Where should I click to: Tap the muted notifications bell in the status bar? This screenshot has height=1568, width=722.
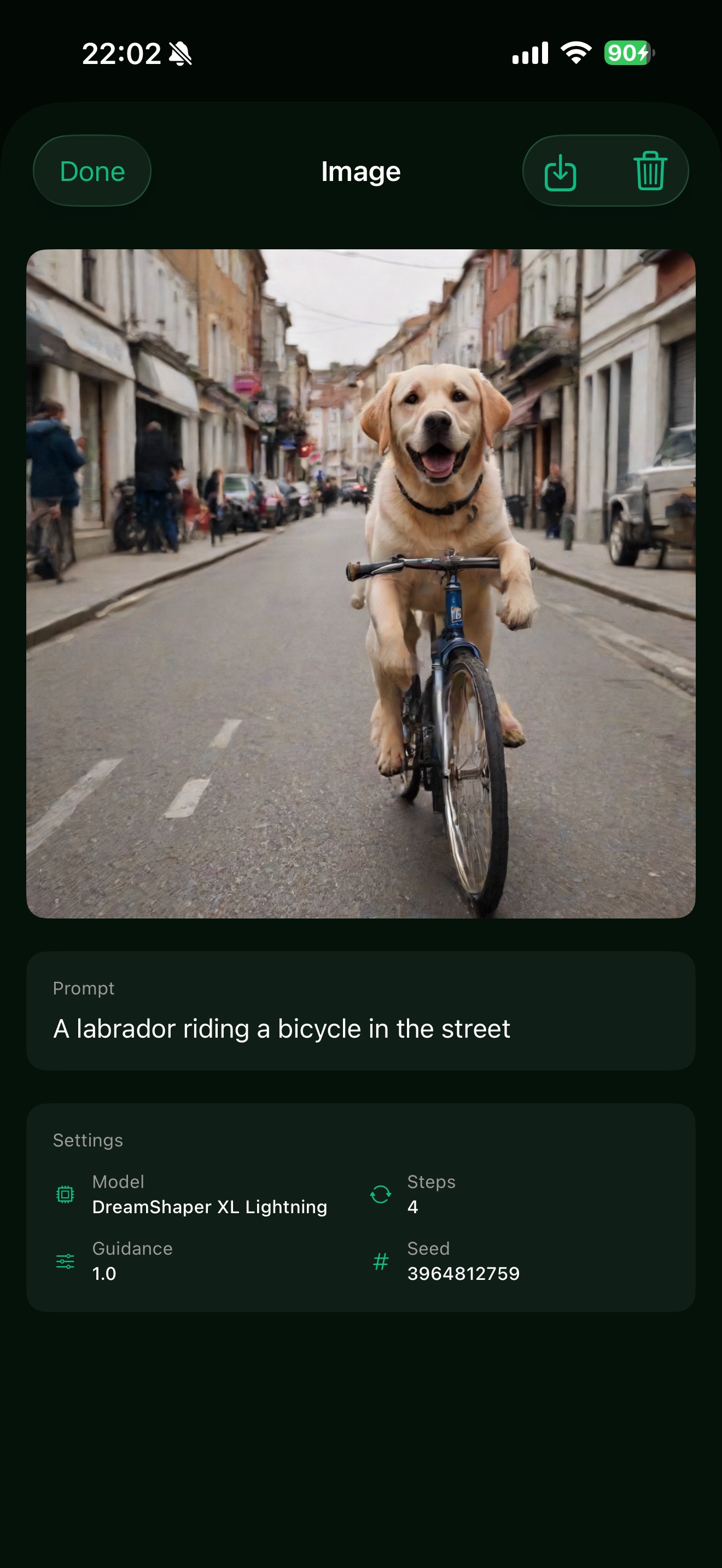pos(181,54)
